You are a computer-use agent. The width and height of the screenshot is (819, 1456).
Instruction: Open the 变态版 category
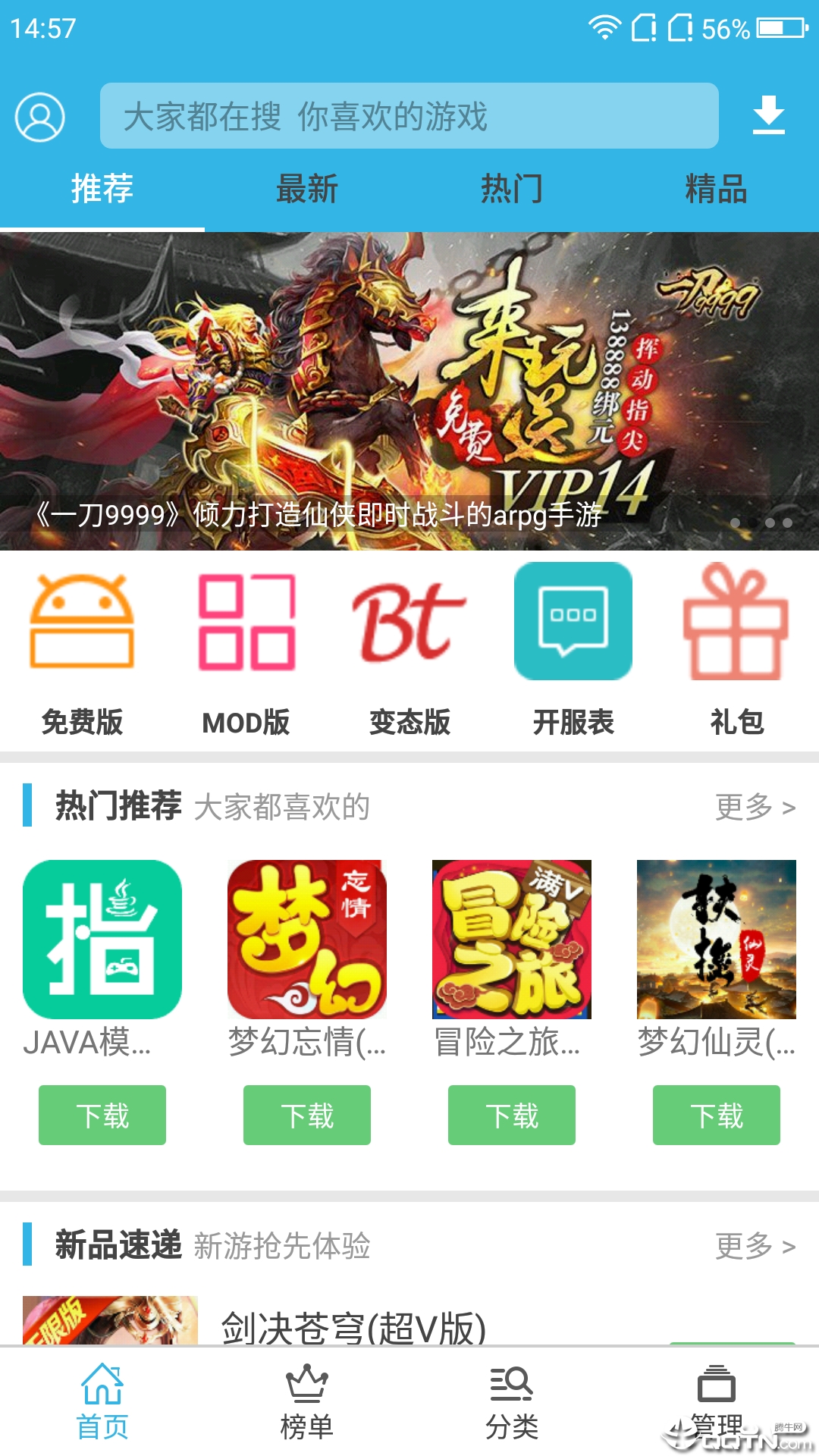click(409, 652)
